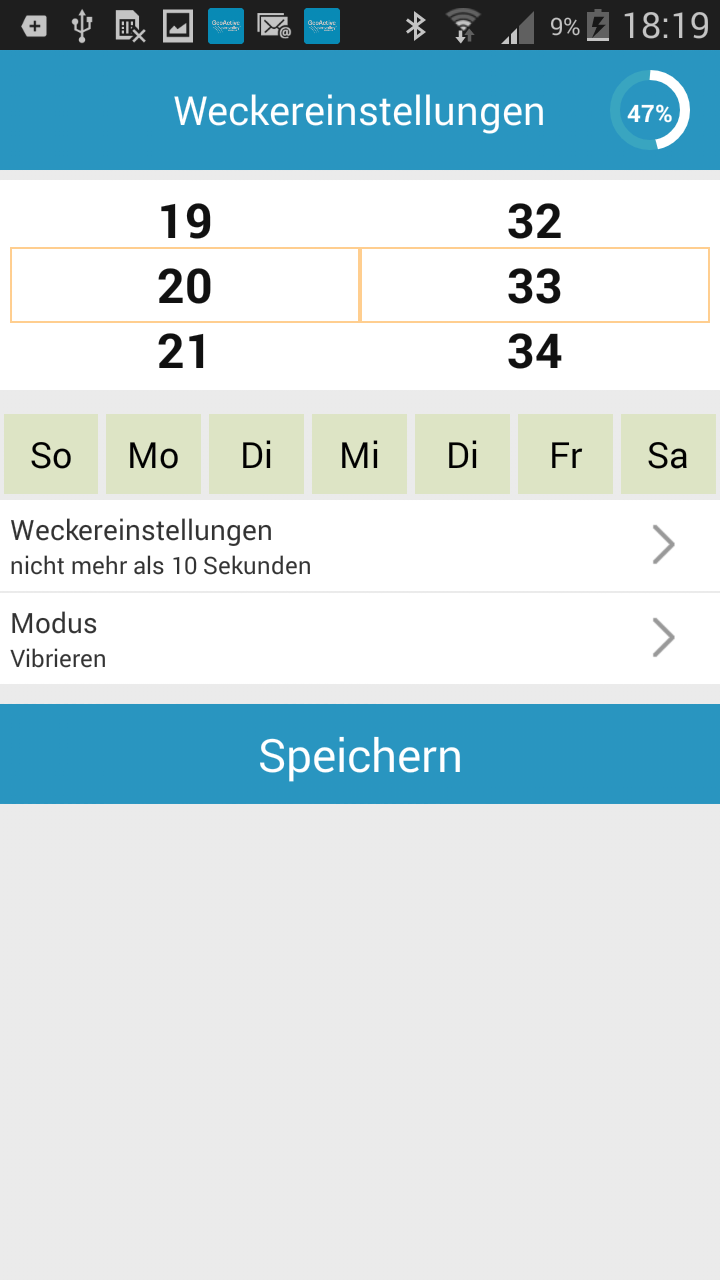Open the Weckereinstellungen duration row

click(360, 546)
